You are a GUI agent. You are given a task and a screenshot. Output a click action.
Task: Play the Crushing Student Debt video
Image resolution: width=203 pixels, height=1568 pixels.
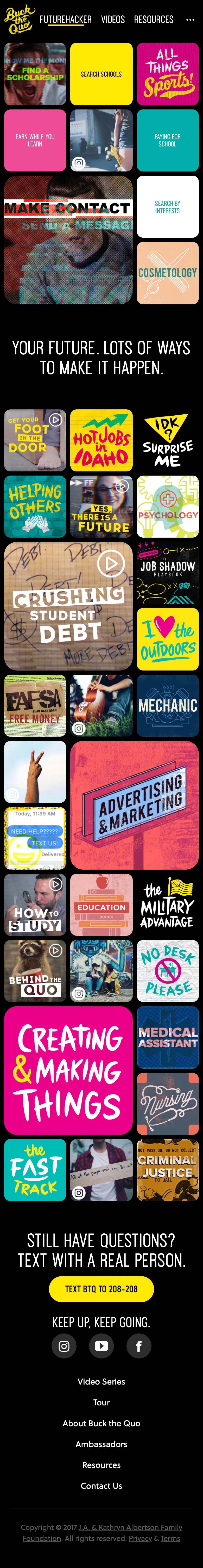point(68,606)
